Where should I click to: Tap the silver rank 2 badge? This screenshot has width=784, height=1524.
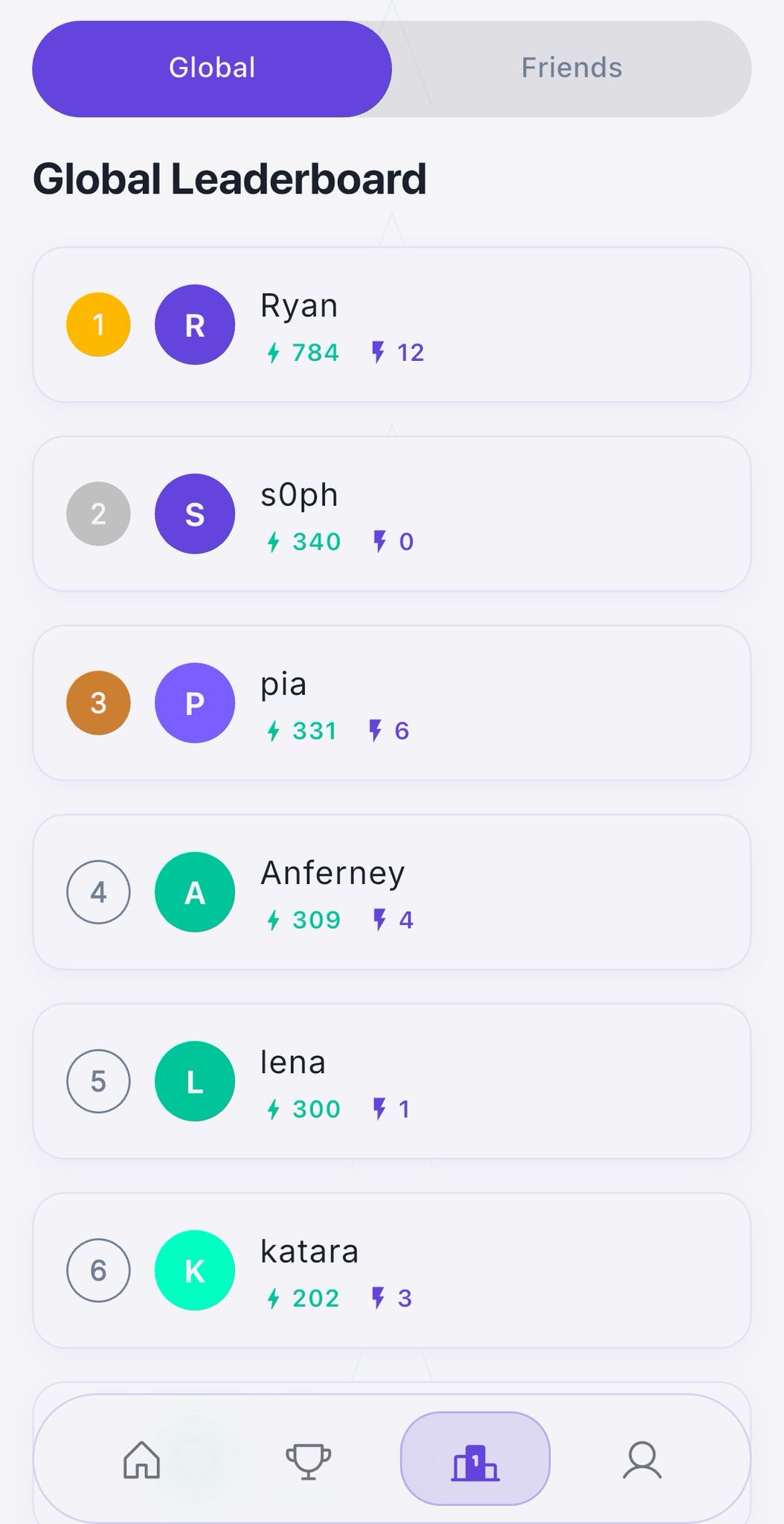[x=97, y=513]
